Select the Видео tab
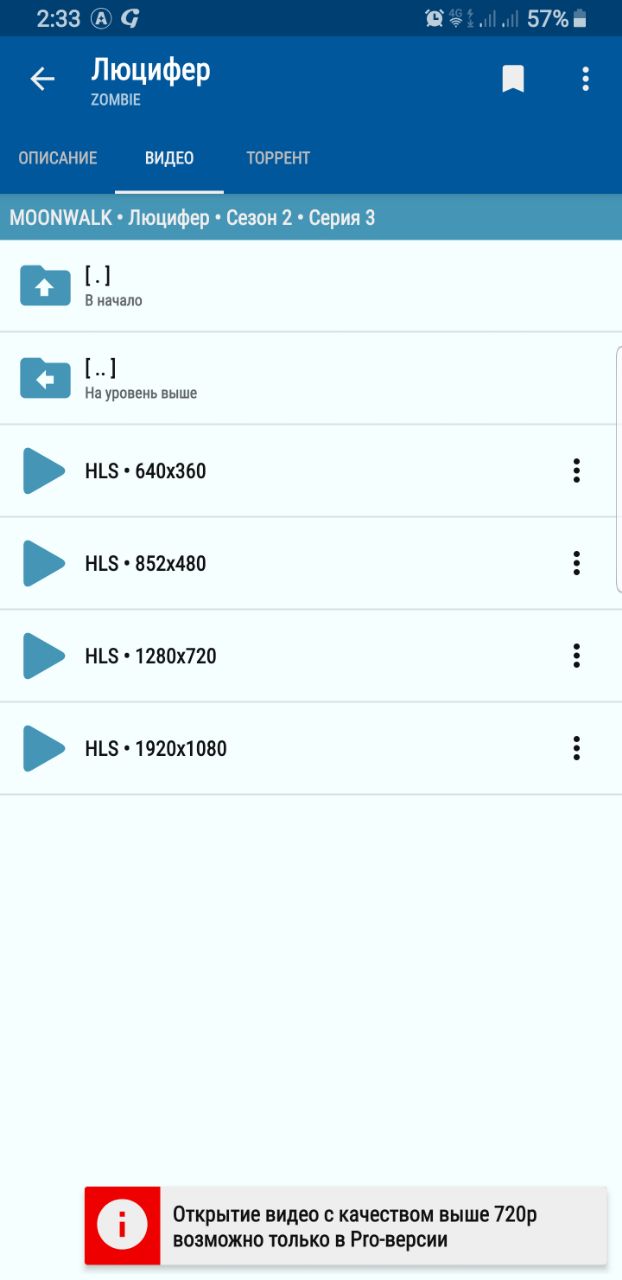 click(169, 158)
